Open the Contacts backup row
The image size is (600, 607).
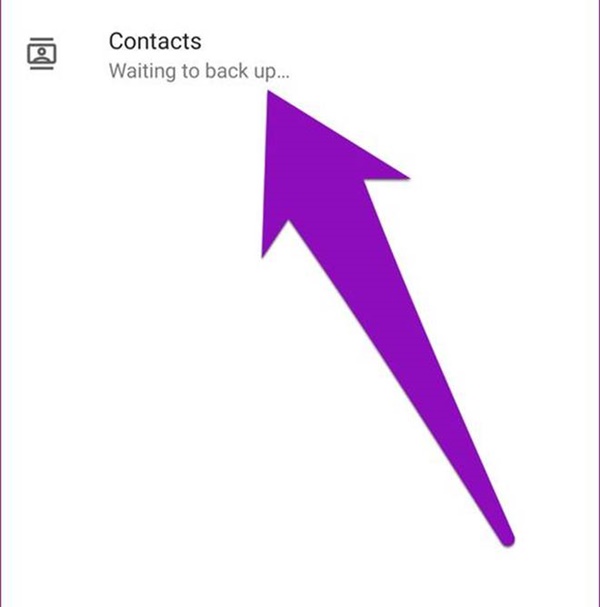click(155, 55)
